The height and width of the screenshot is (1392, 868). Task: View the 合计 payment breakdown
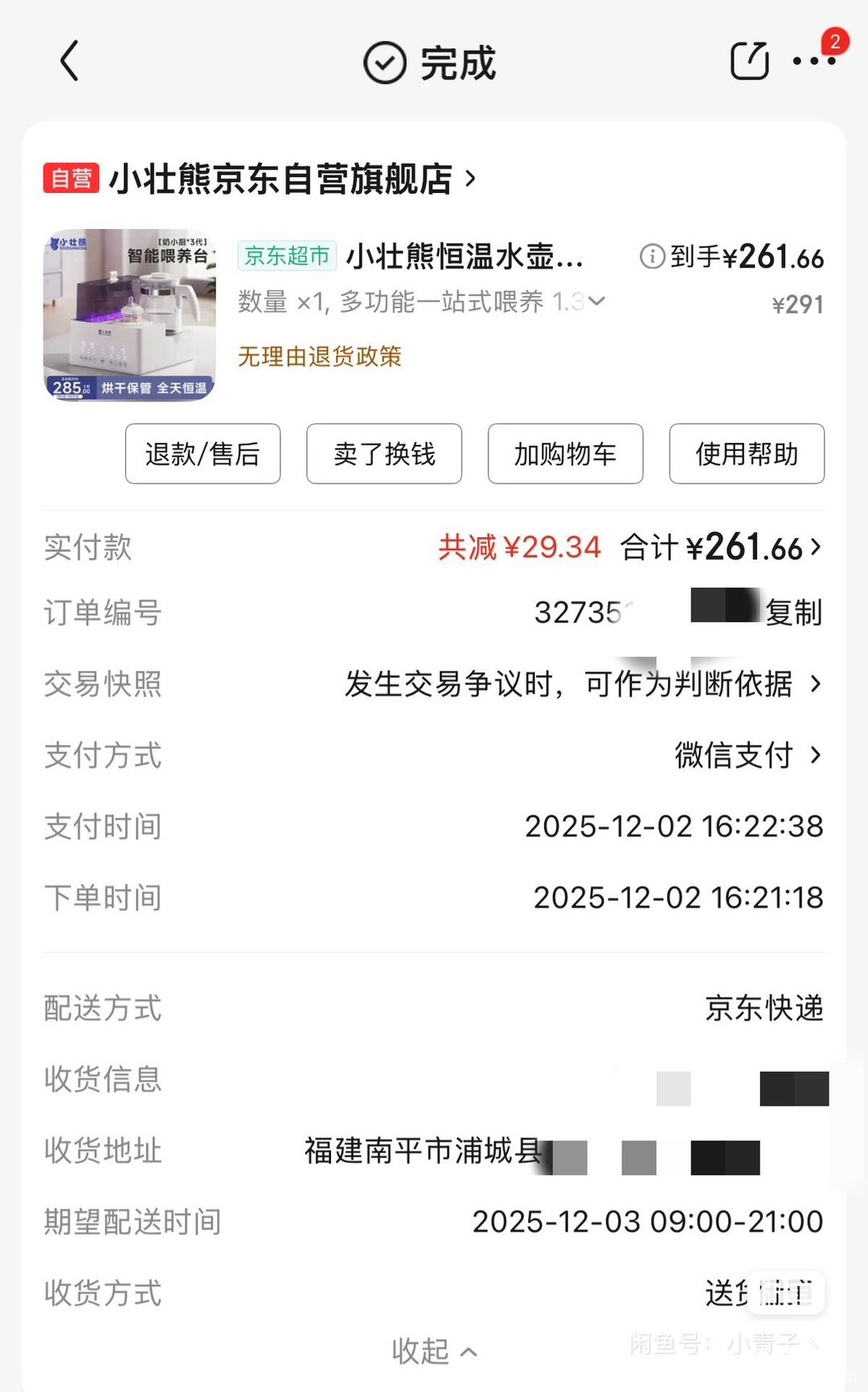click(x=721, y=548)
